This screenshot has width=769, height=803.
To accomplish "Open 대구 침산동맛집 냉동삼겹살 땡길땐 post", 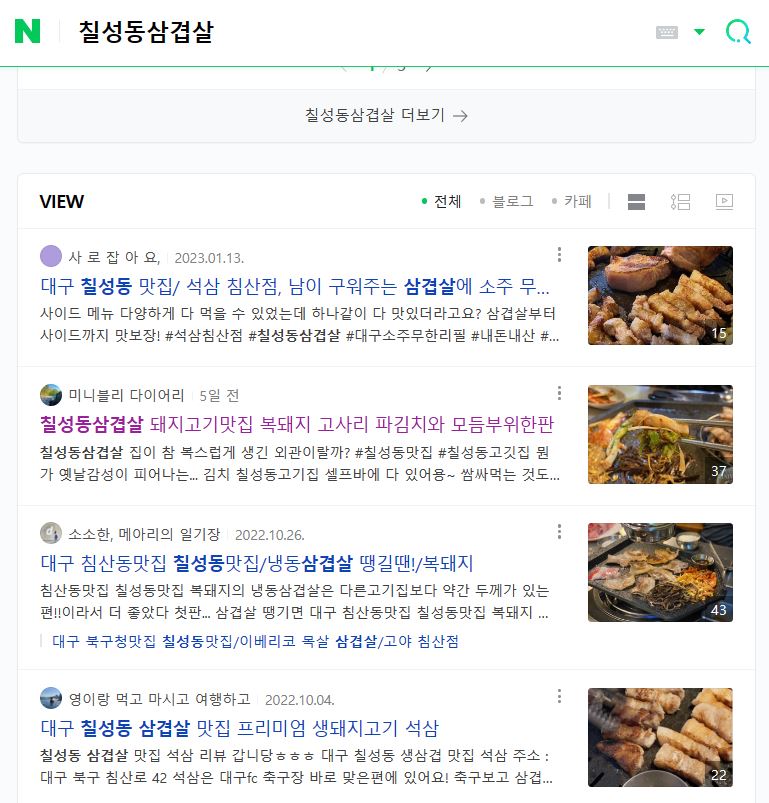I will click(x=257, y=562).
